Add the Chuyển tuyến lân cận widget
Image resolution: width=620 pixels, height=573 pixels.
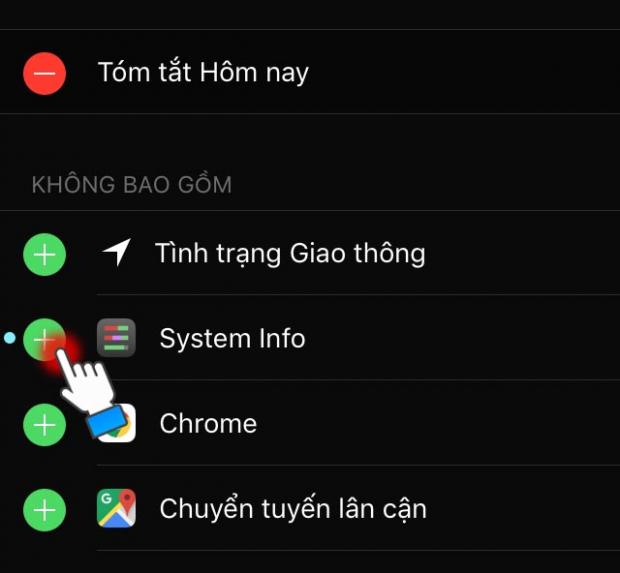[44, 510]
